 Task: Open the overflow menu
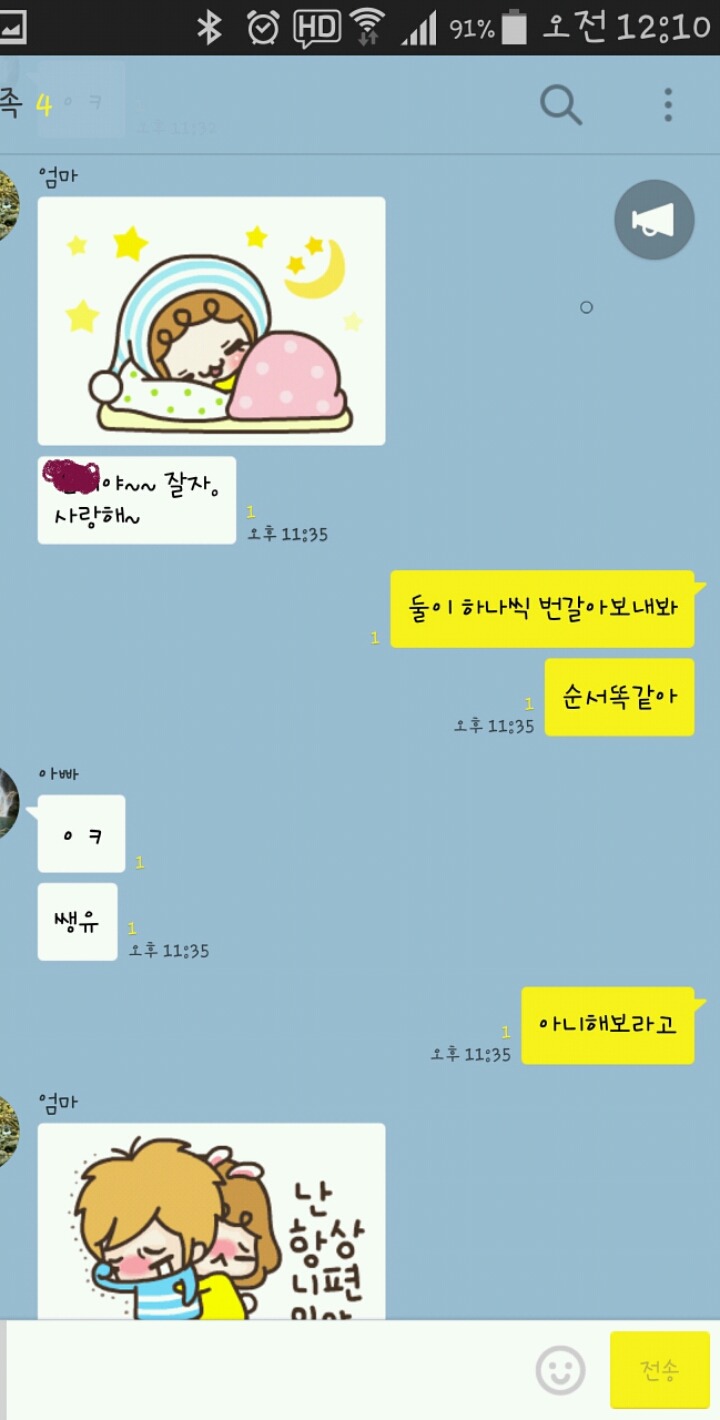pyautogui.click(x=668, y=104)
